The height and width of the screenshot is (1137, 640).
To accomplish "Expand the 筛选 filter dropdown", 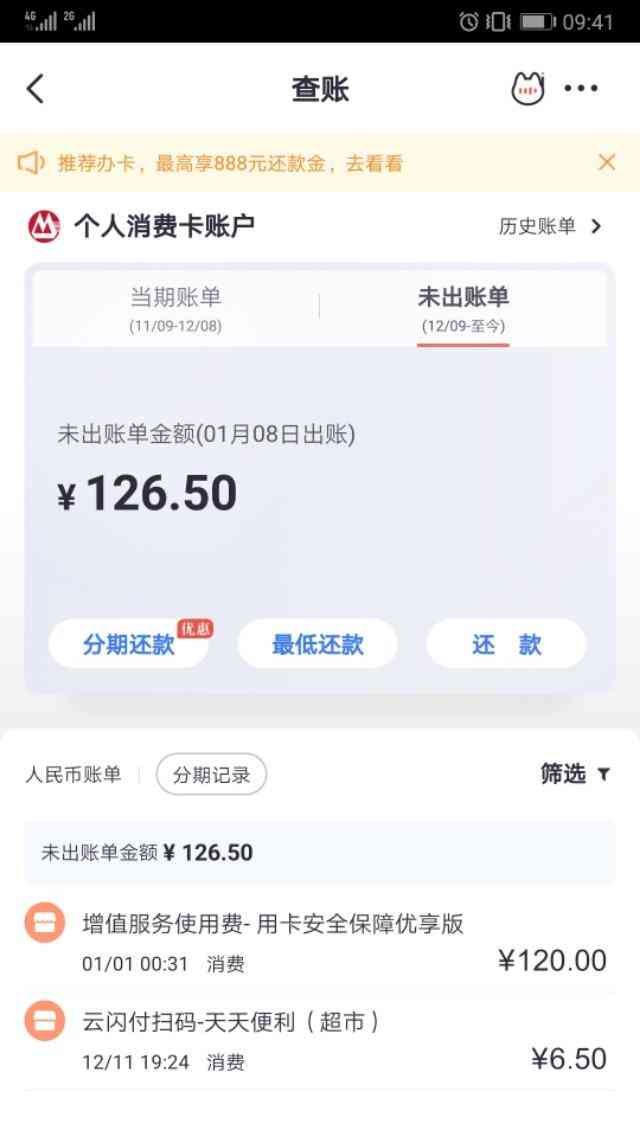I will point(574,773).
